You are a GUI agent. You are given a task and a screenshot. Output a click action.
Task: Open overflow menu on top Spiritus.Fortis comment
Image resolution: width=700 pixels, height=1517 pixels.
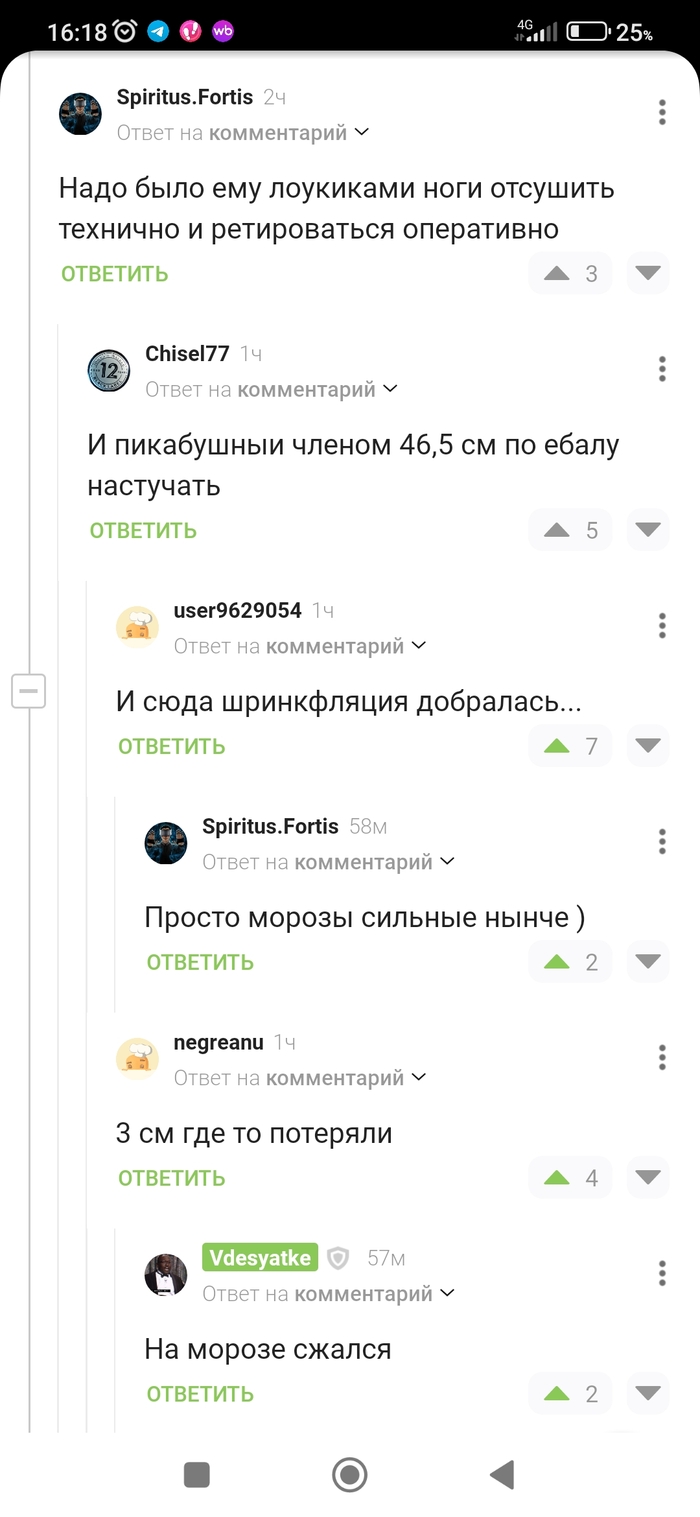662,112
